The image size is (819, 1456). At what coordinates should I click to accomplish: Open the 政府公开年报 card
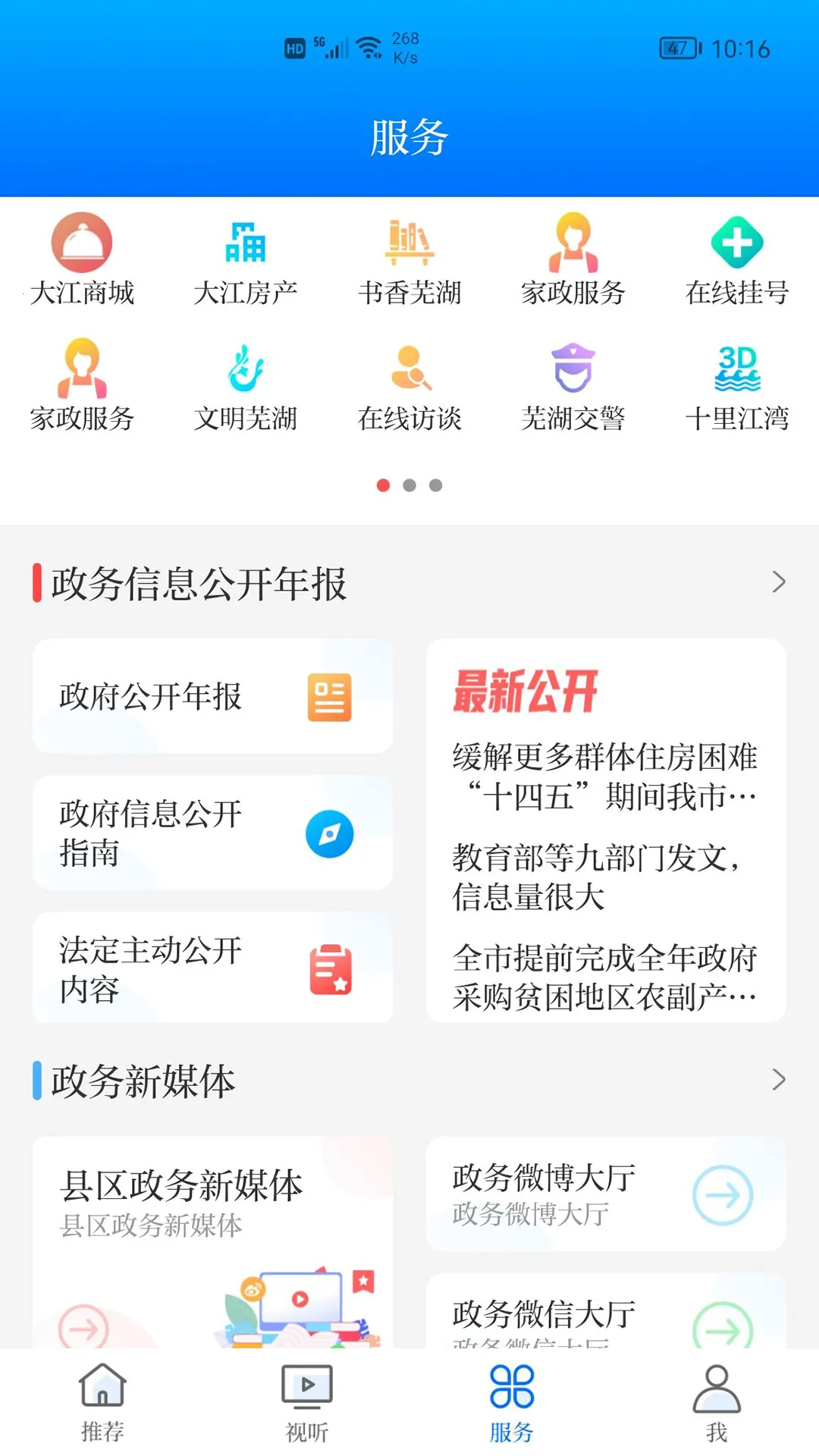[x=212, y=696]
